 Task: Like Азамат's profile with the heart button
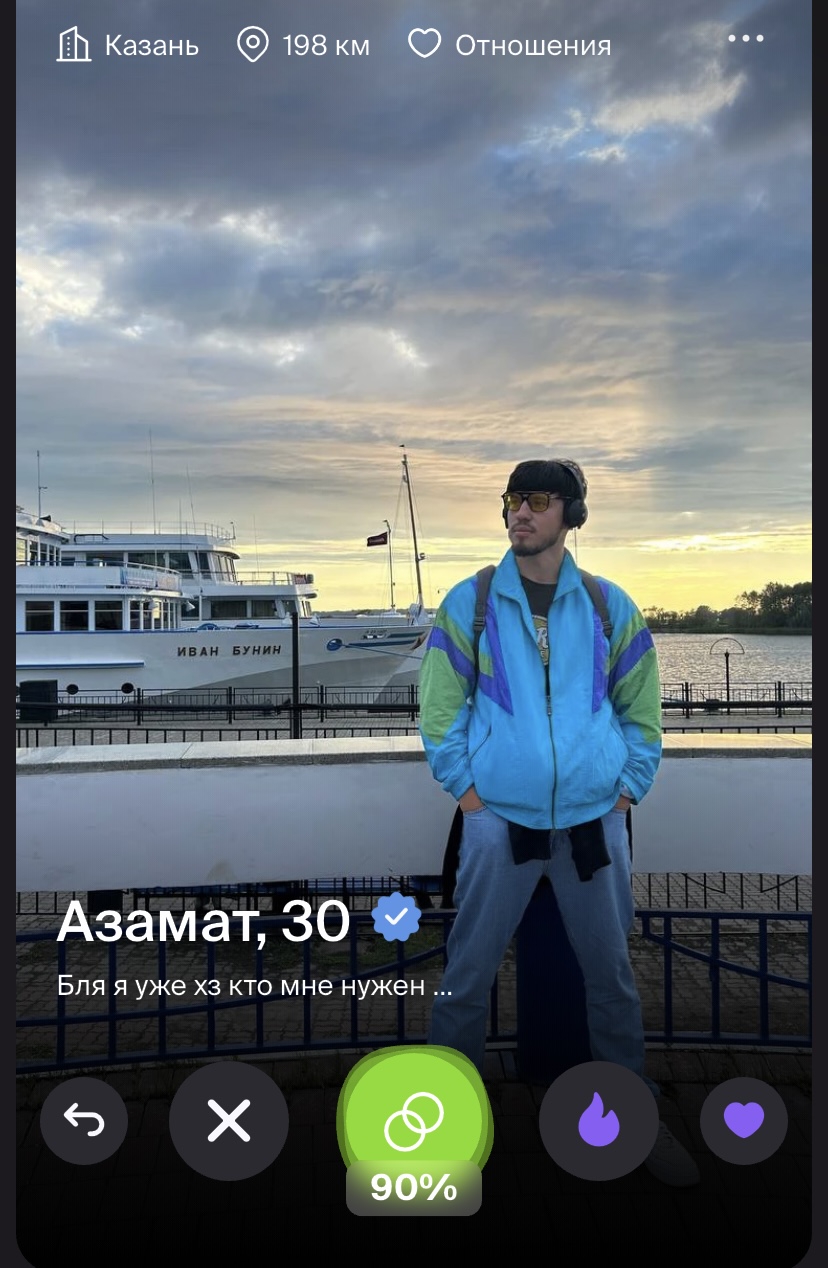click(x=743, y=1120)
